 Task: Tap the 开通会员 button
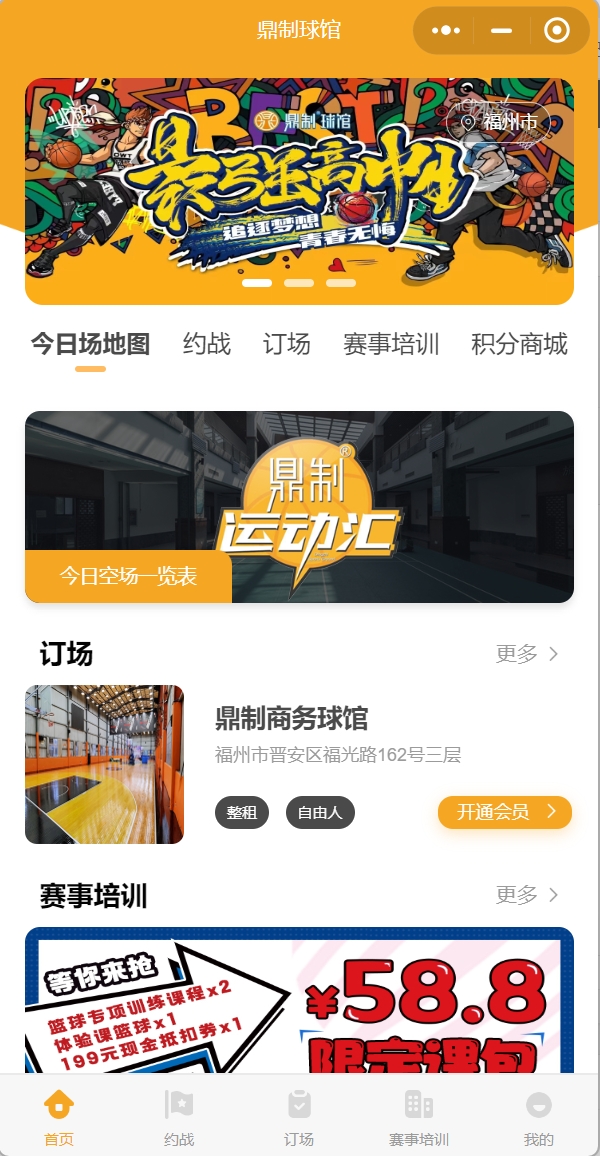[504, 812]
